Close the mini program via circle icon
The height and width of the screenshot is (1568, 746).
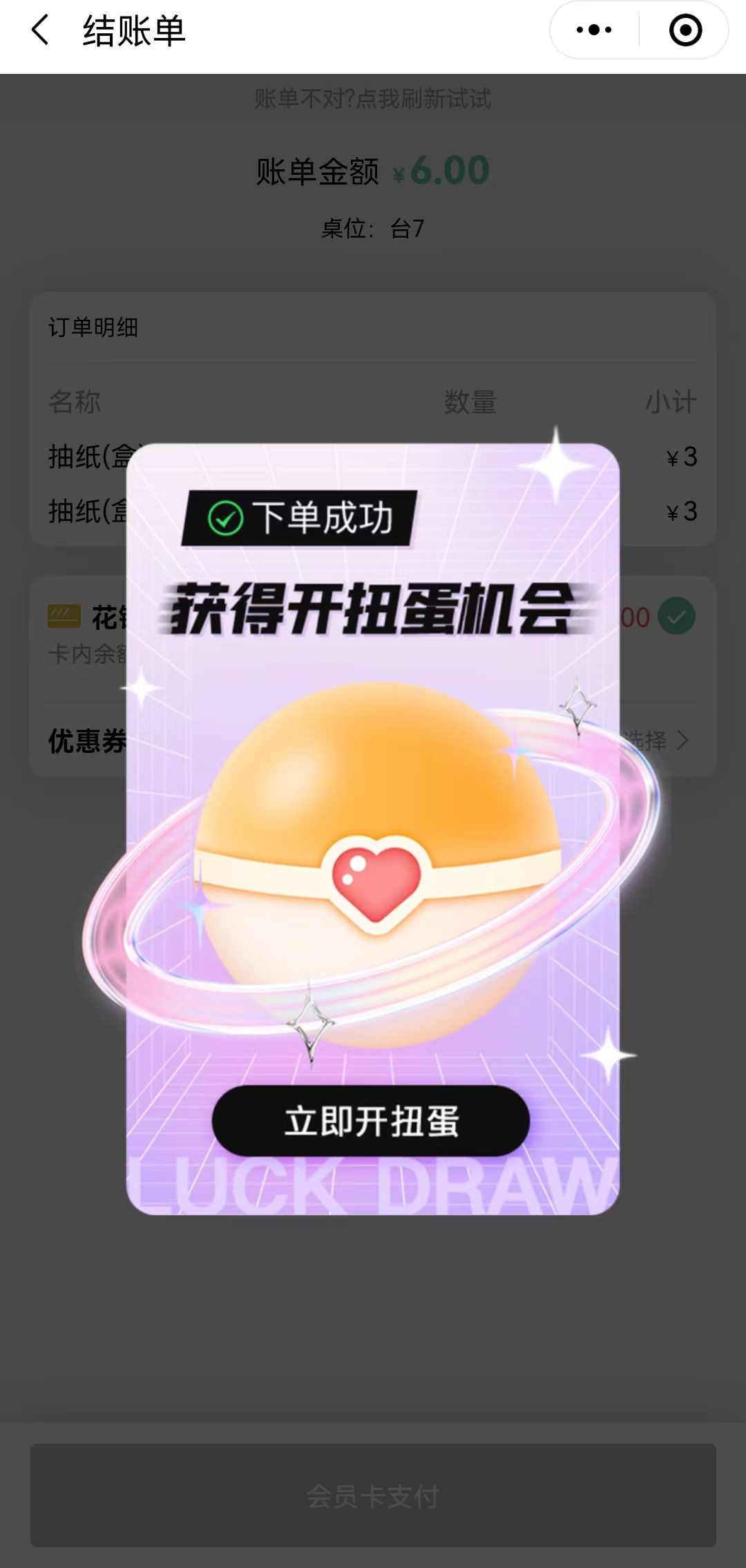[x=685, y=30]
